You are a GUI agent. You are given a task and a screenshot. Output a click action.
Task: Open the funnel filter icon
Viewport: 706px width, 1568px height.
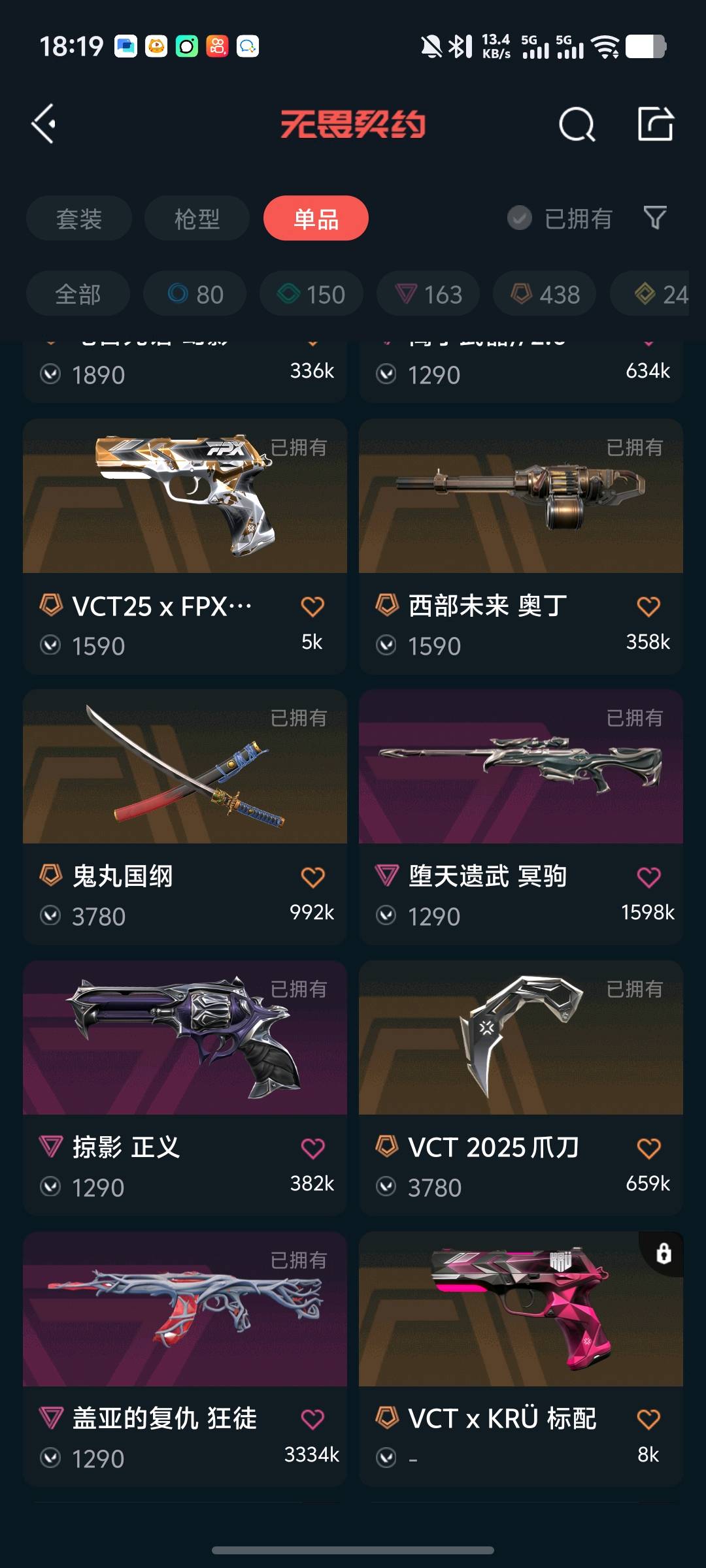pos(654,218)
